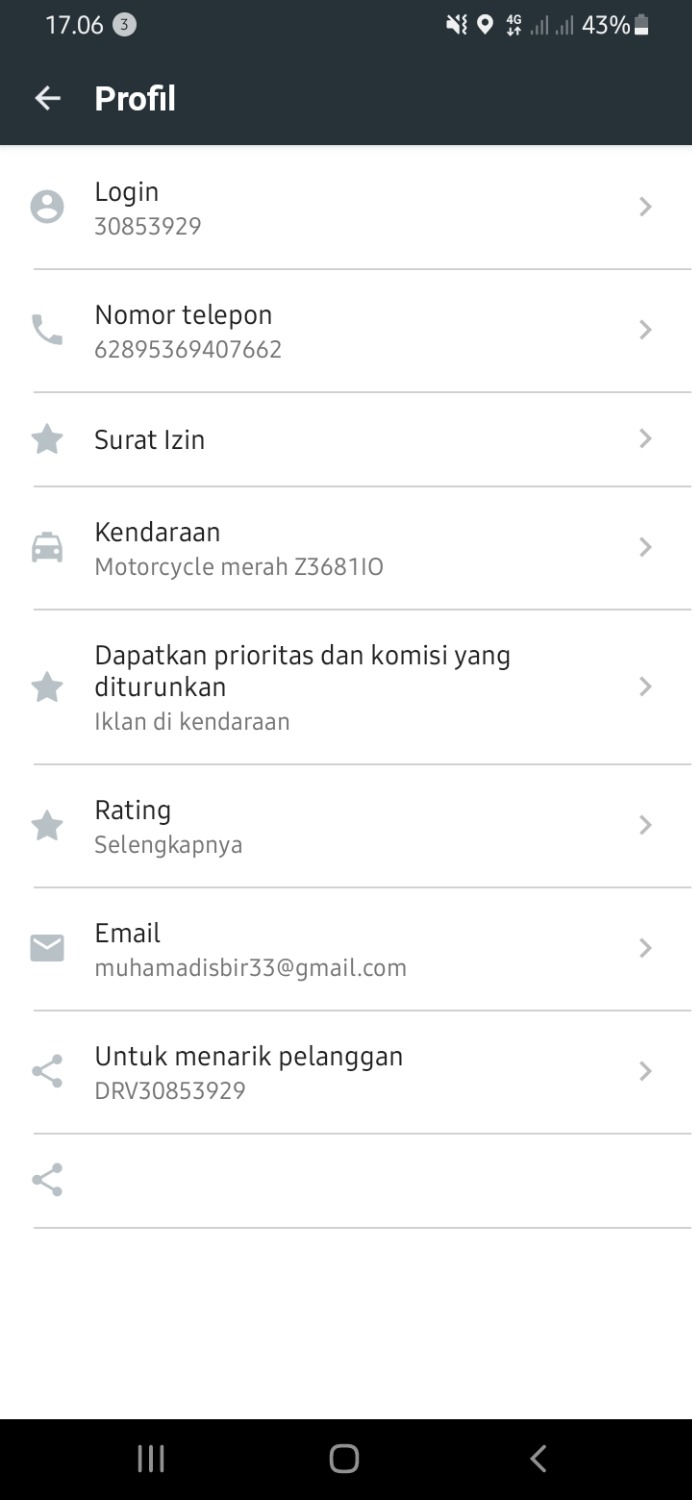This screenshot has width=692, height=1500.
Task: Open the Surat Izin row
Action: tap(346, 440)
